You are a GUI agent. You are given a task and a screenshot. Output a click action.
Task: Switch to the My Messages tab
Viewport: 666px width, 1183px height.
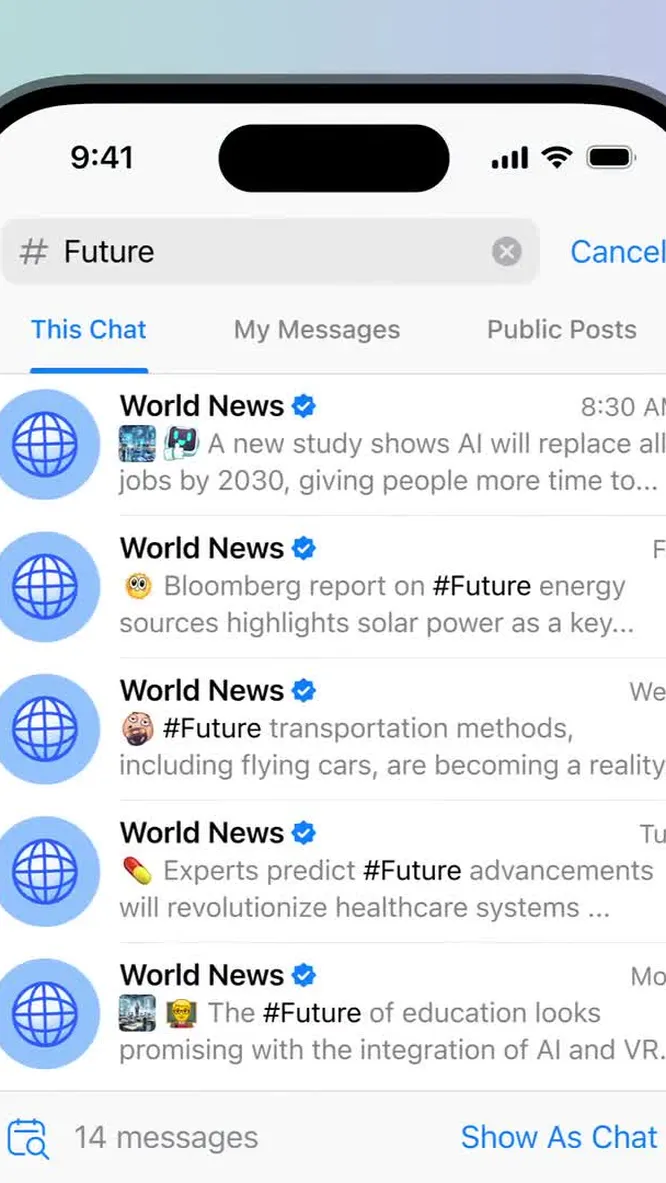(316, 330)
